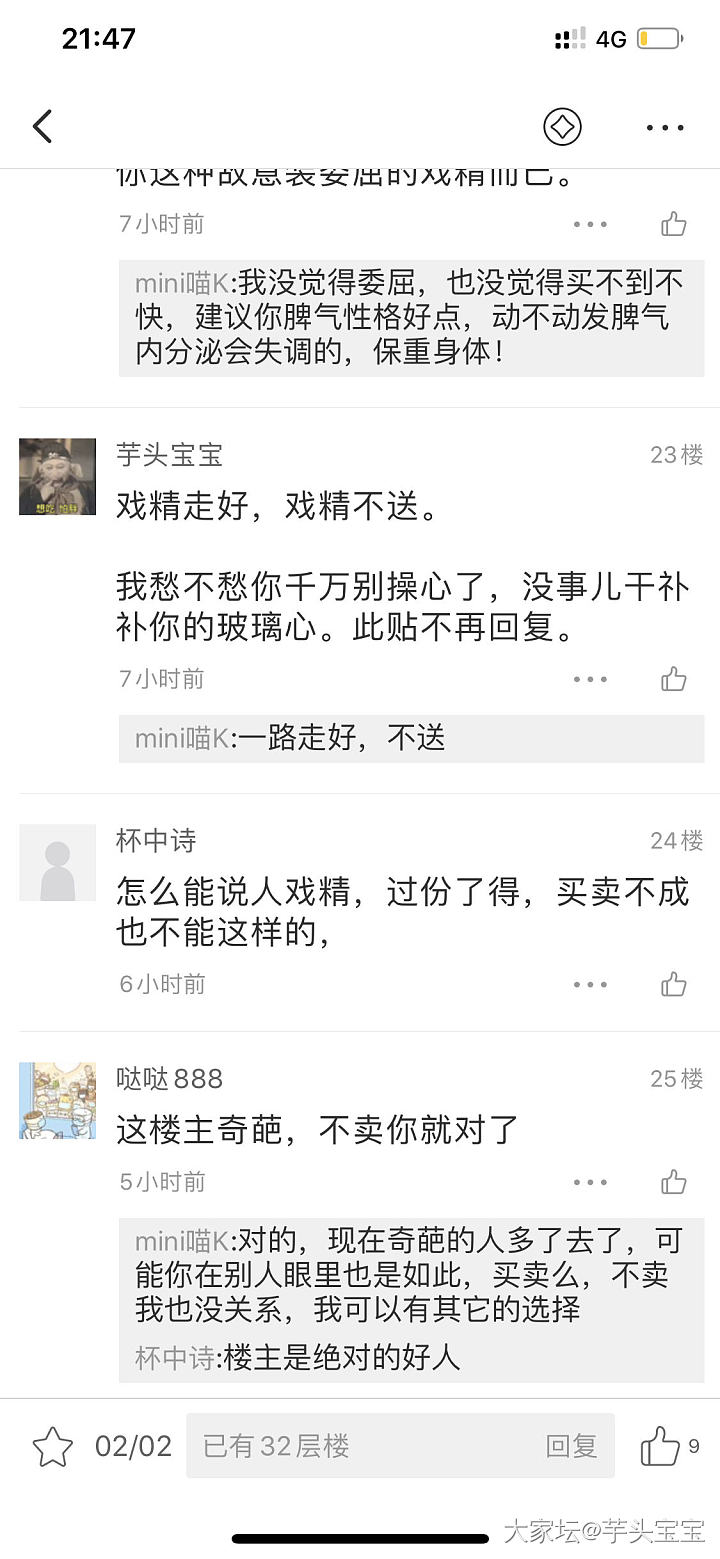Open the 02/02 page selector
The height and width of the screenshot is (1559, 720).
pos(133,1446)
